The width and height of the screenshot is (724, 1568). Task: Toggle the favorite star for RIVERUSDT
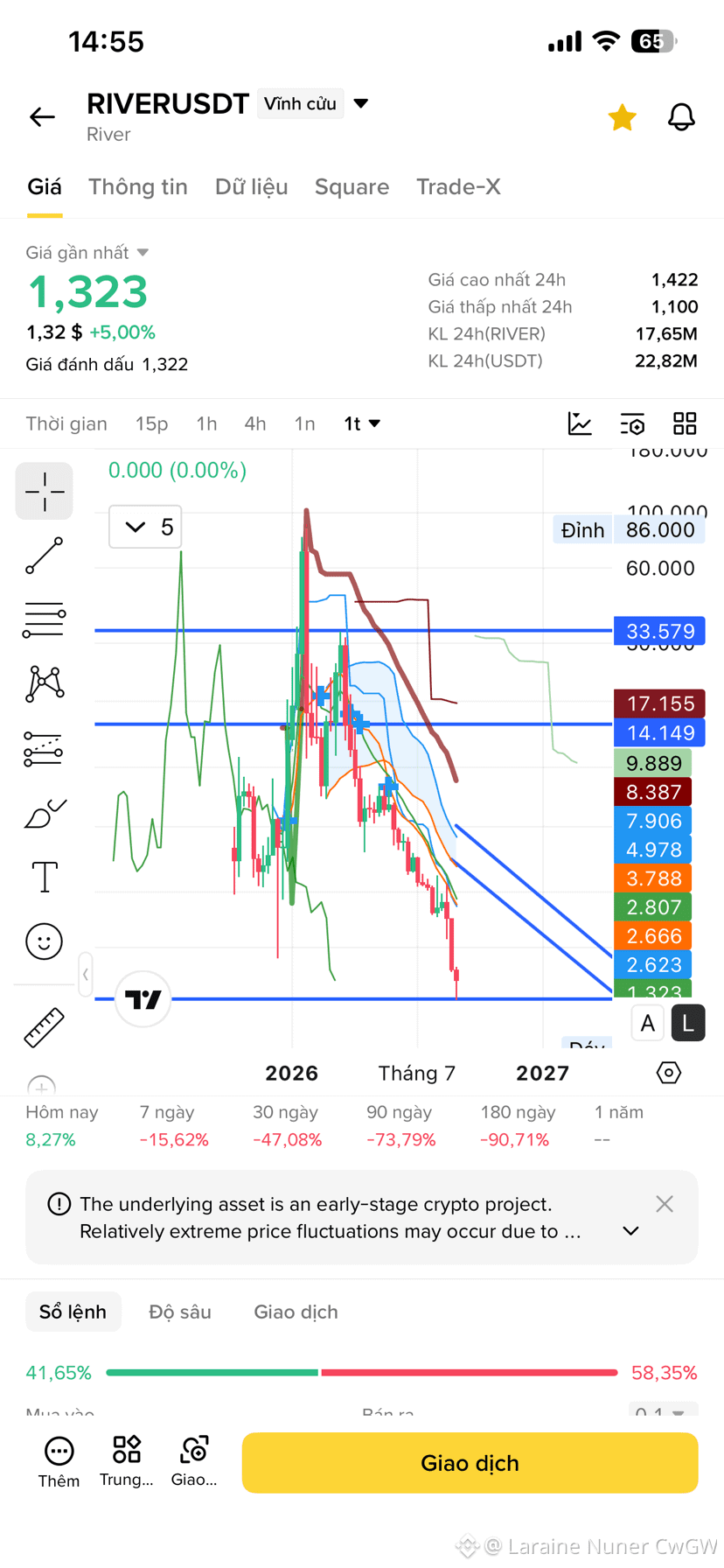pos(622,117)
